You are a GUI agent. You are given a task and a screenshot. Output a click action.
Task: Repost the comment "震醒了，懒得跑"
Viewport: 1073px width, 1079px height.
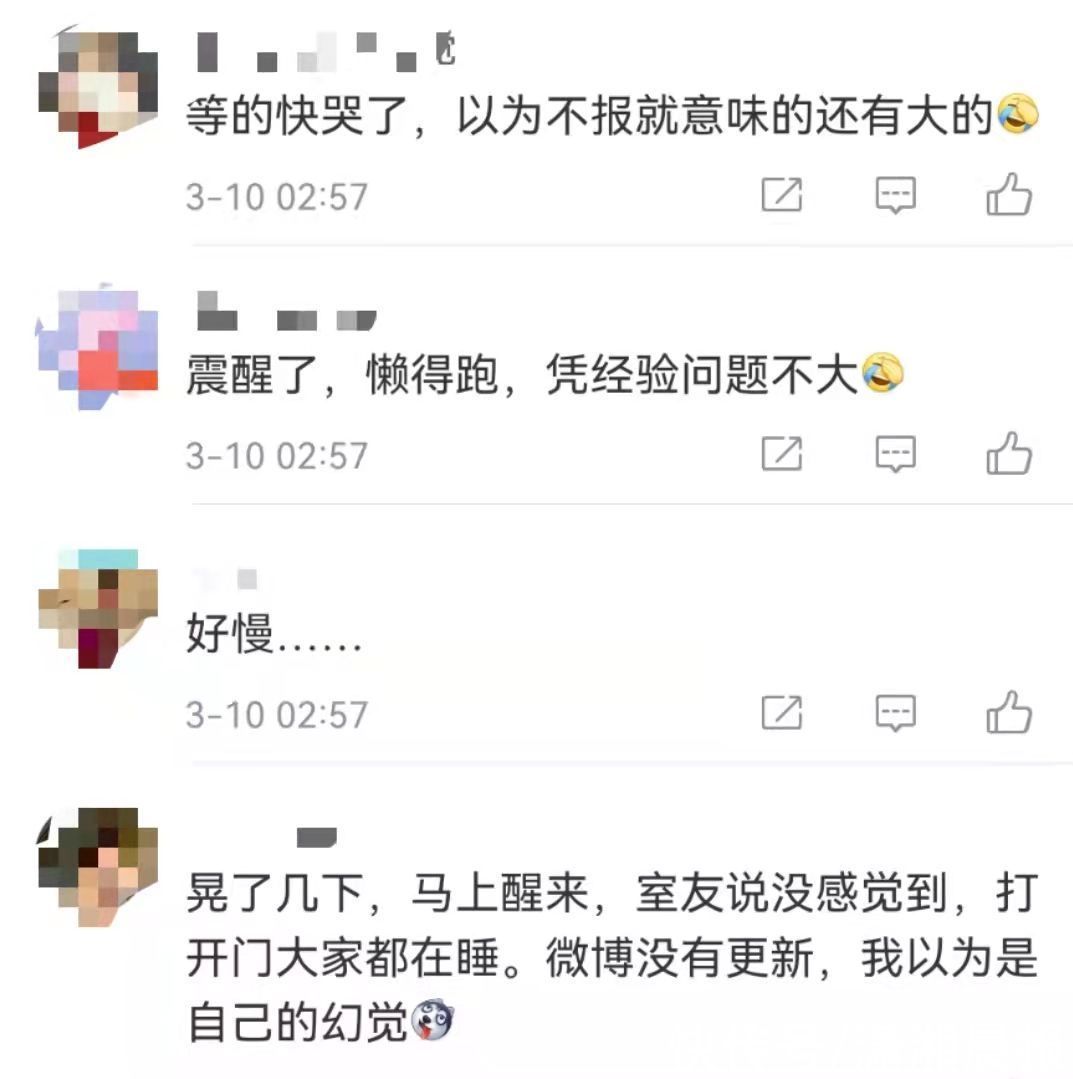point(781,455)
